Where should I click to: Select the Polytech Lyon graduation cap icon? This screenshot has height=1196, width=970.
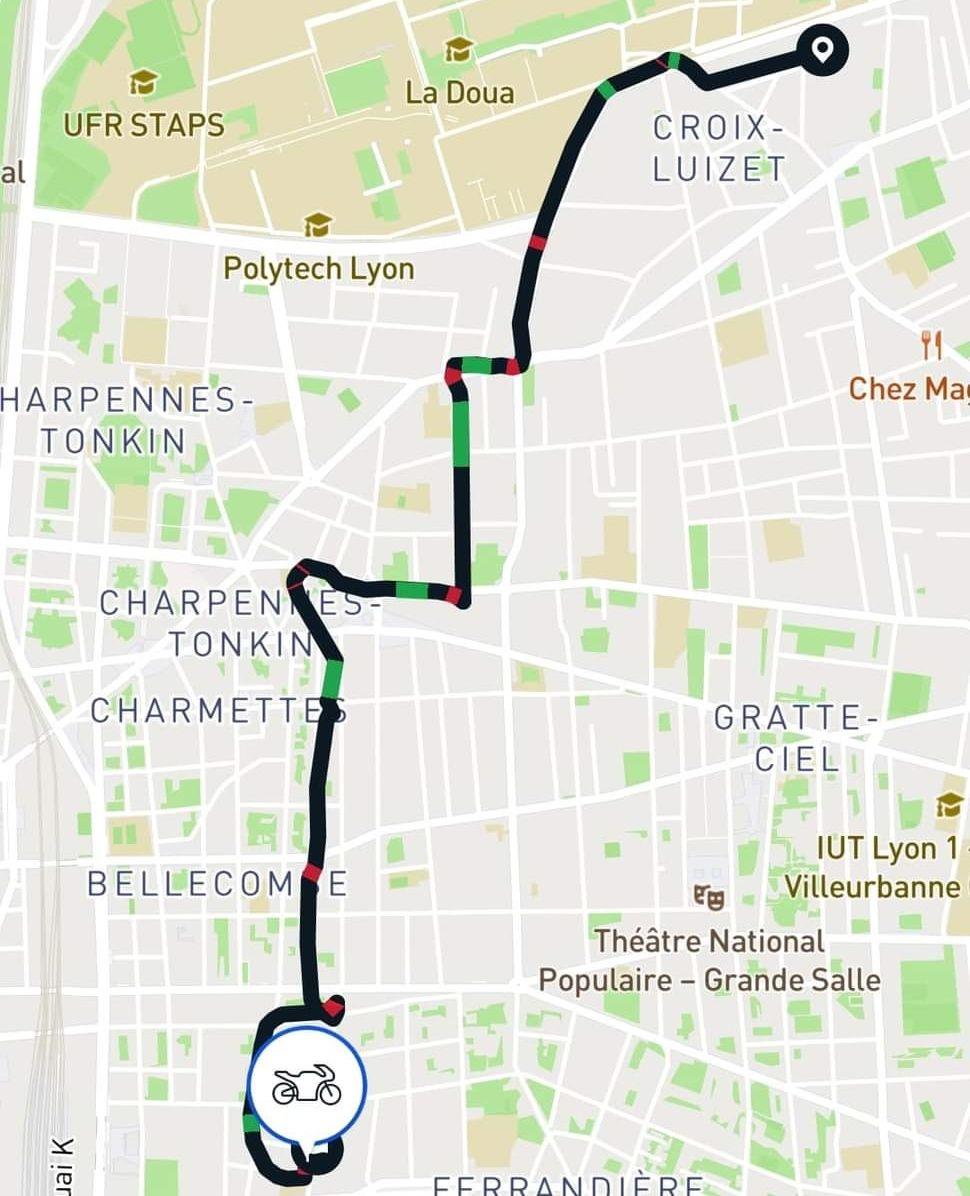[x=318, y=222]
